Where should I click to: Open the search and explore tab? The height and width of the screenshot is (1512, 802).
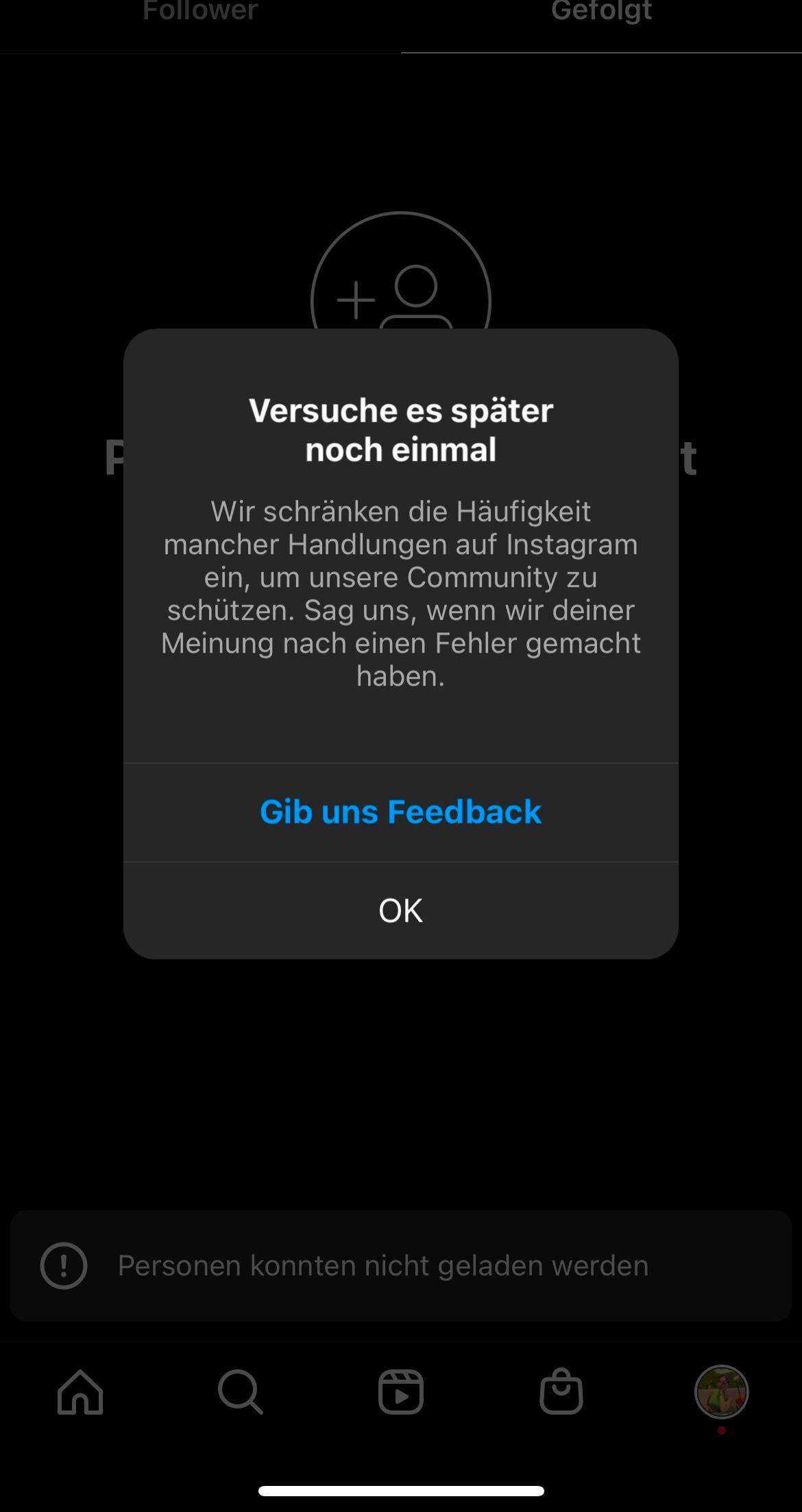[240, 1392]
